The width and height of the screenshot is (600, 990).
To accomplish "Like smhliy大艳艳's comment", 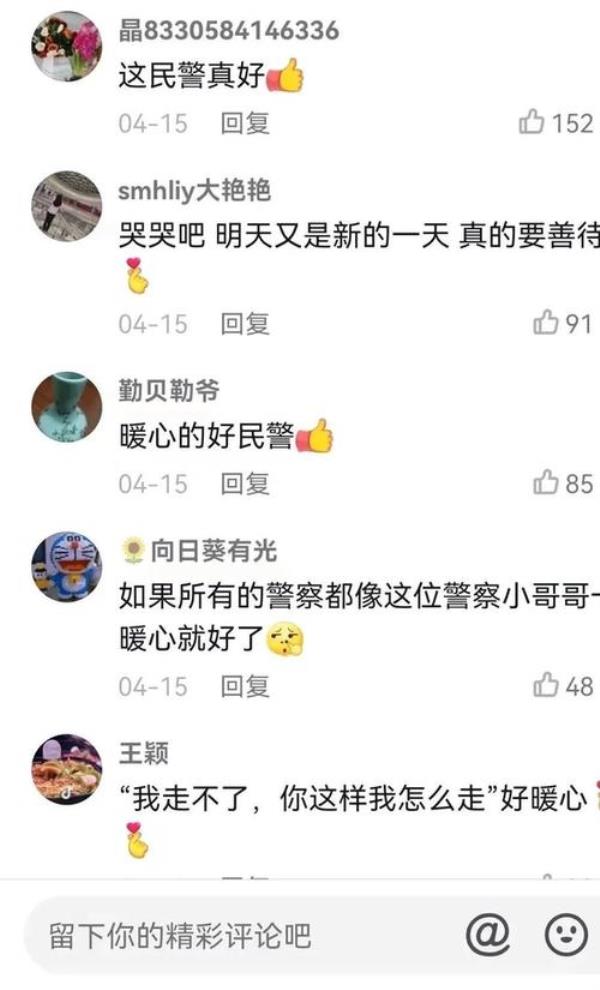I will coord(546,323).
